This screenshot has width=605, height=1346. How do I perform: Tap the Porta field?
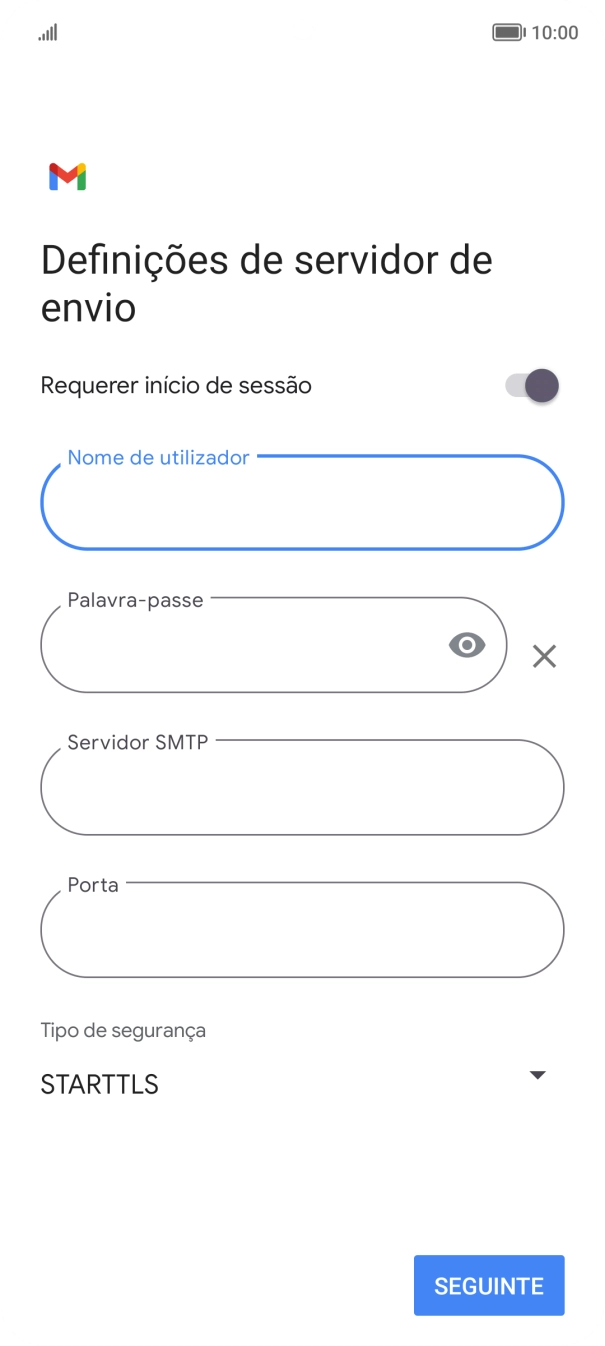point(302,930)
